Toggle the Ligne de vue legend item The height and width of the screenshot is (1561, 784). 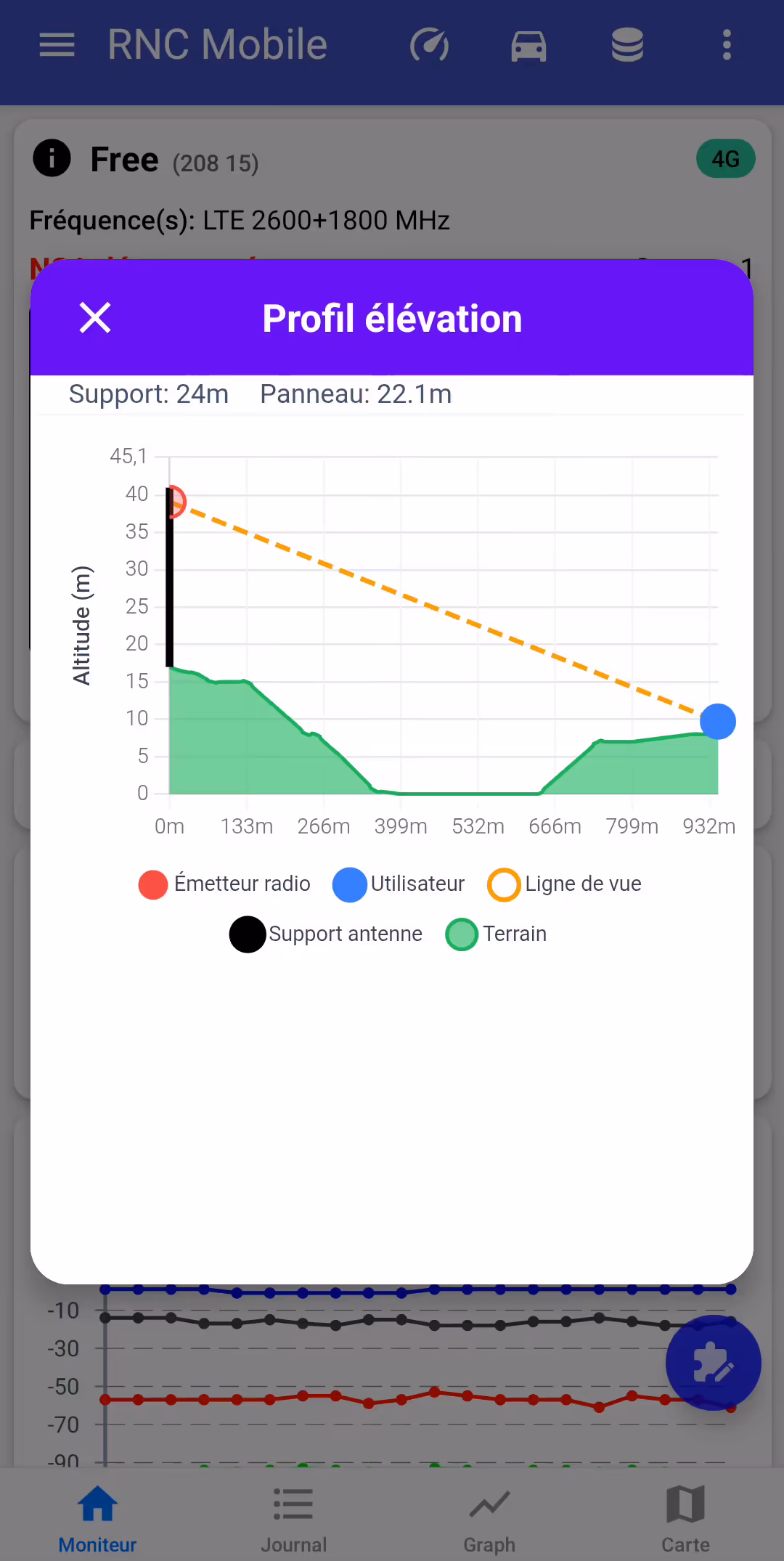[x=565, y=884]
